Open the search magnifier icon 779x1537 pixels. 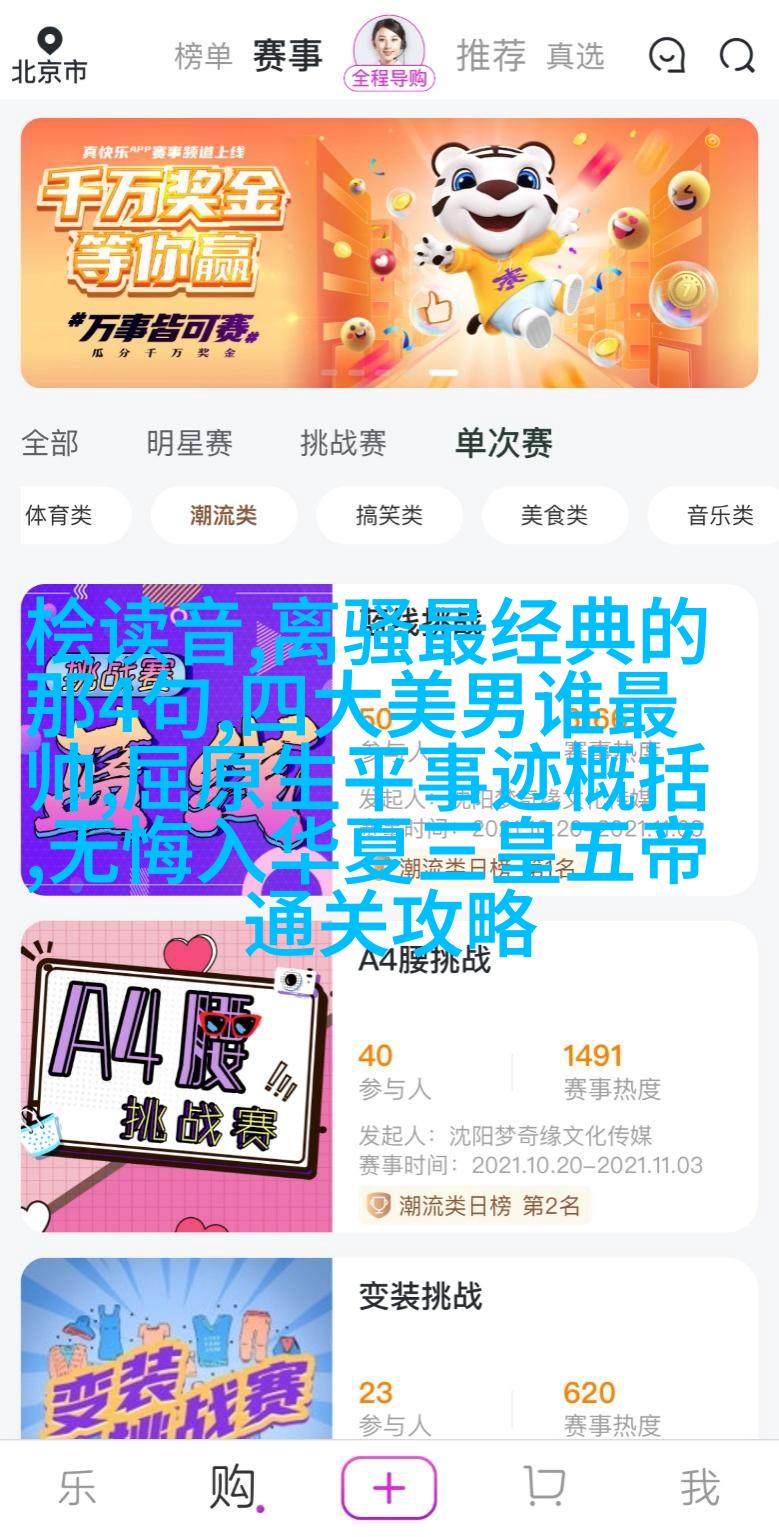tap(737, 55)
